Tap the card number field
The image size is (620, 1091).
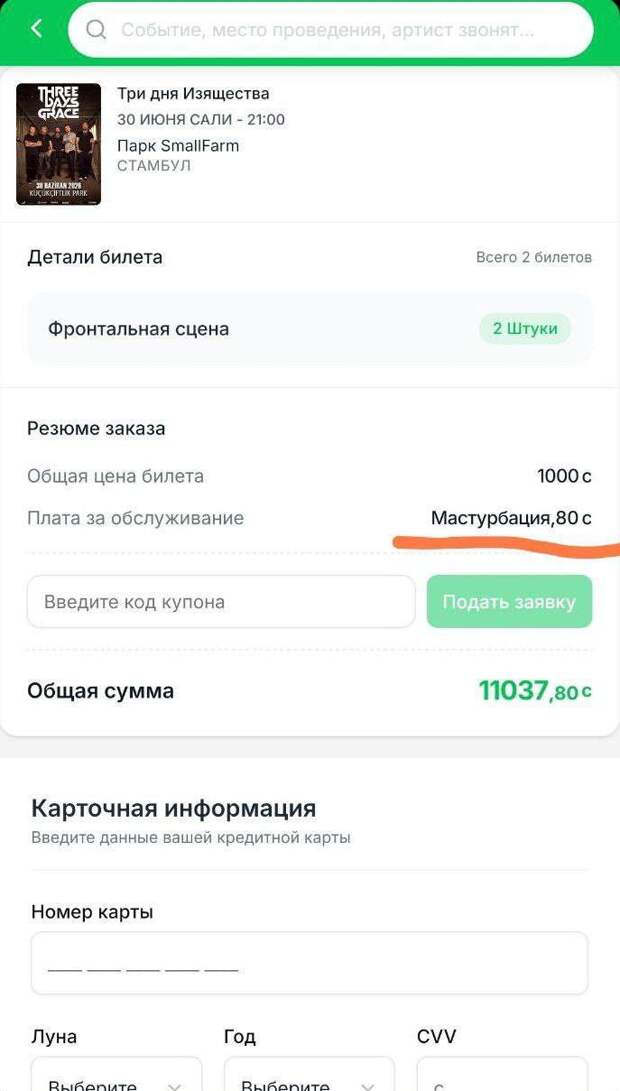[x=309, y=963]
